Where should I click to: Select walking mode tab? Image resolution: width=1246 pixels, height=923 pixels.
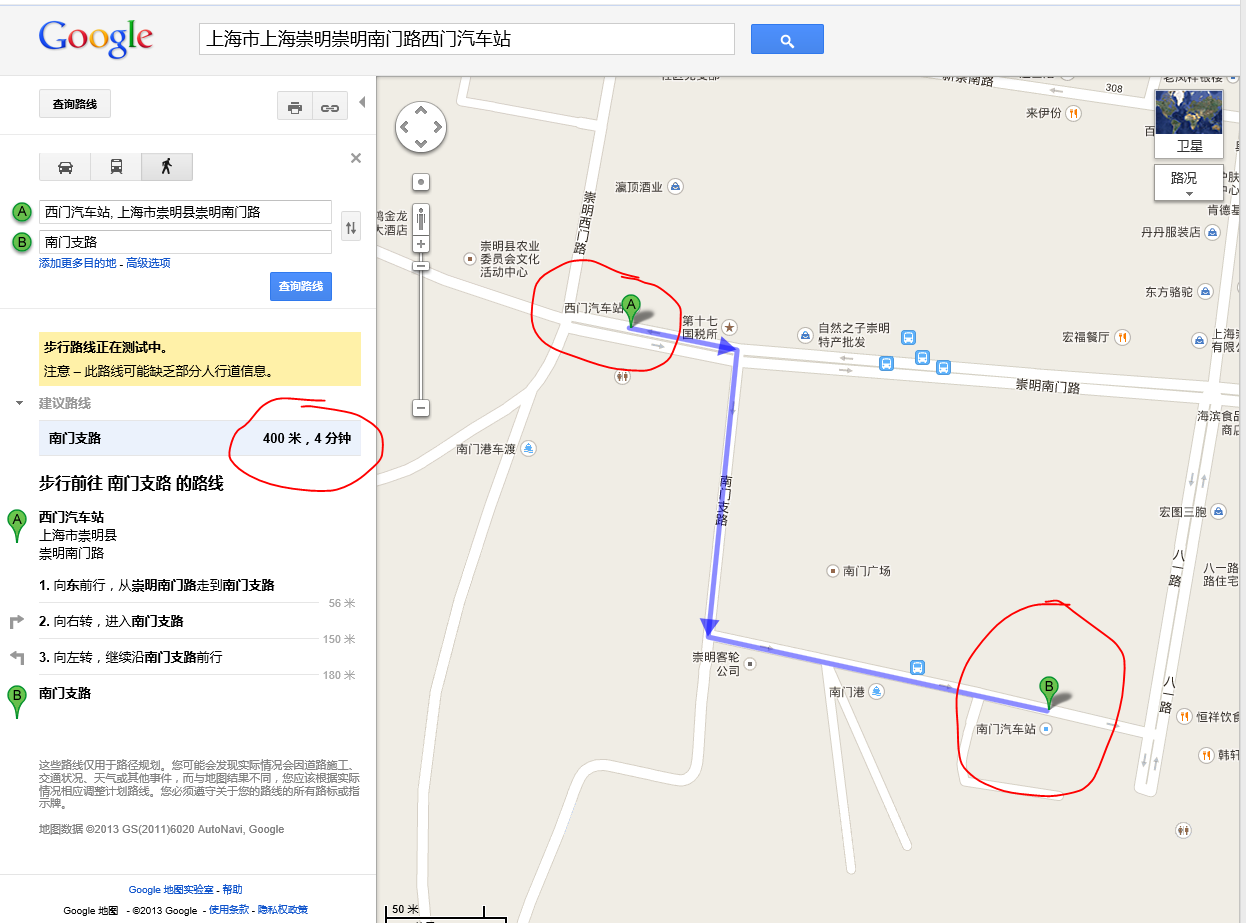(167, 167)
